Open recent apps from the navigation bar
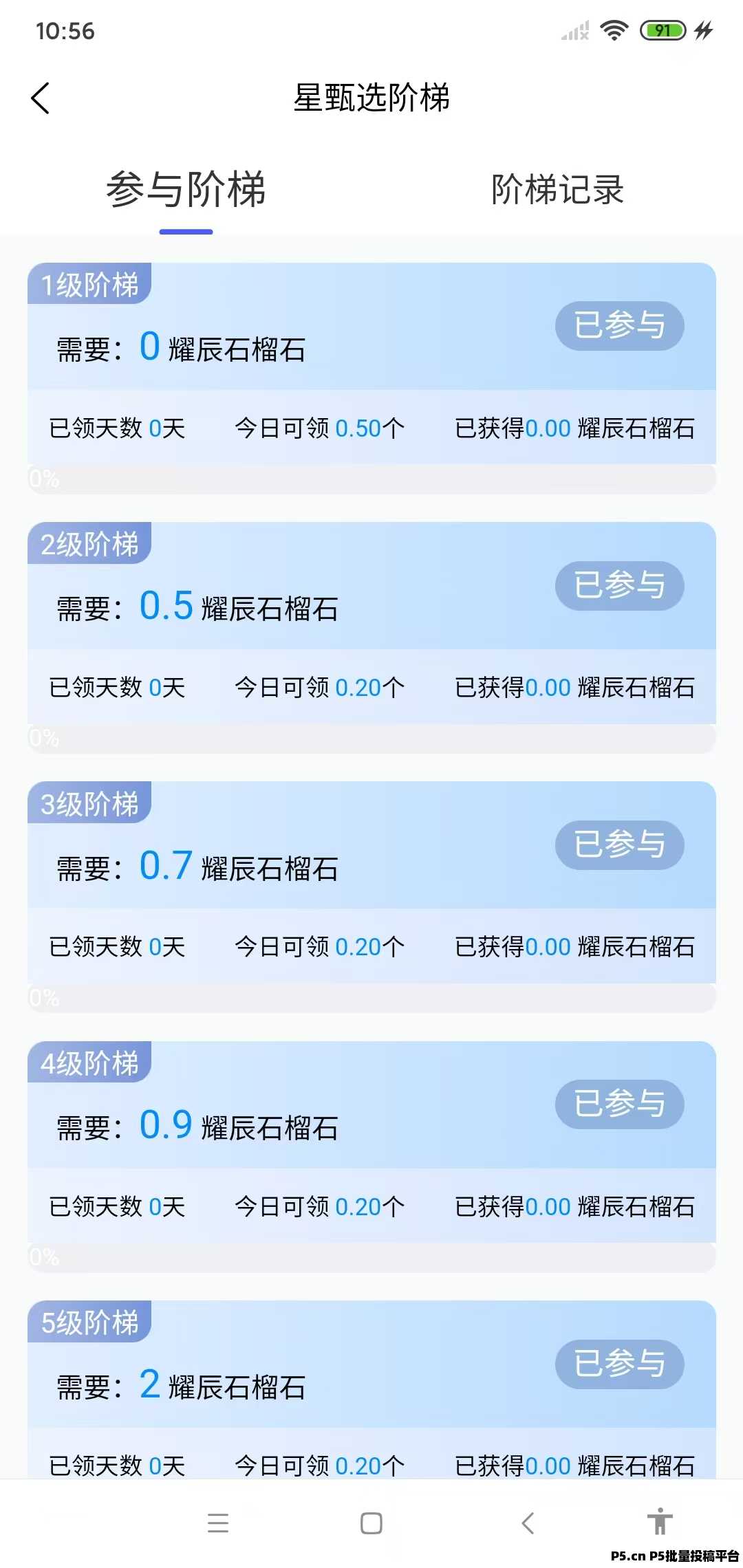Viewport: 743px width, 1568px height. [218, 1521]
